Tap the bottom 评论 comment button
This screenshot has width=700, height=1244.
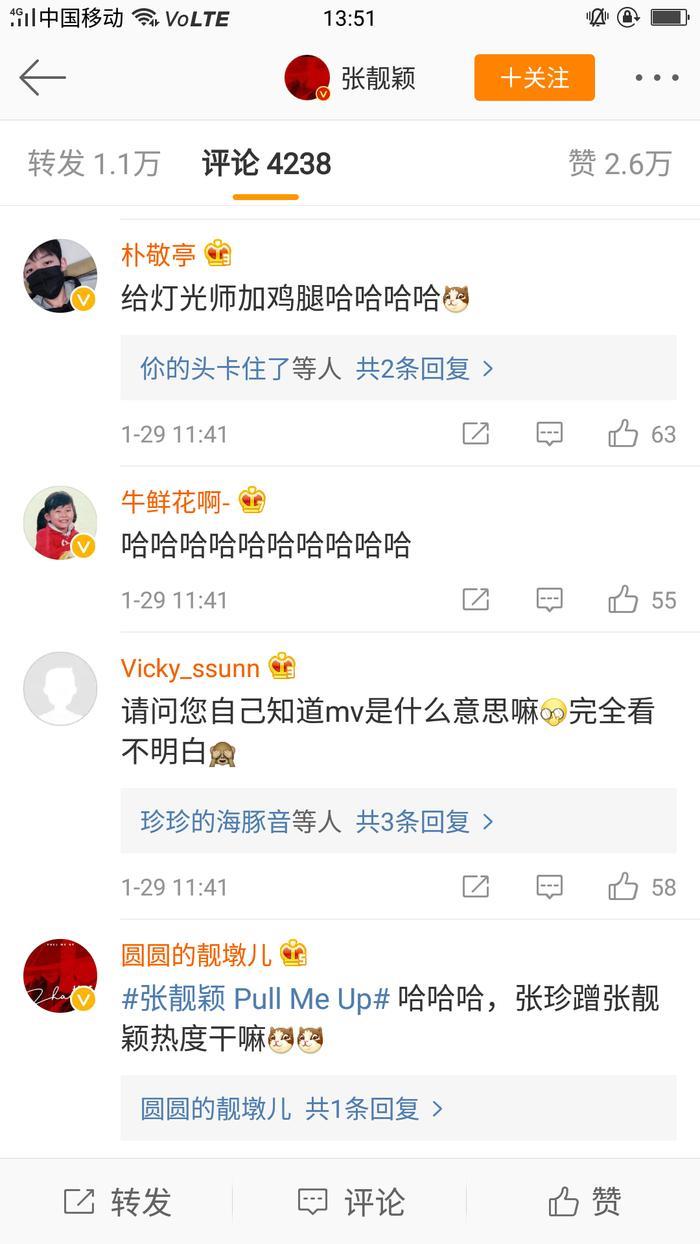[350, 1202]
